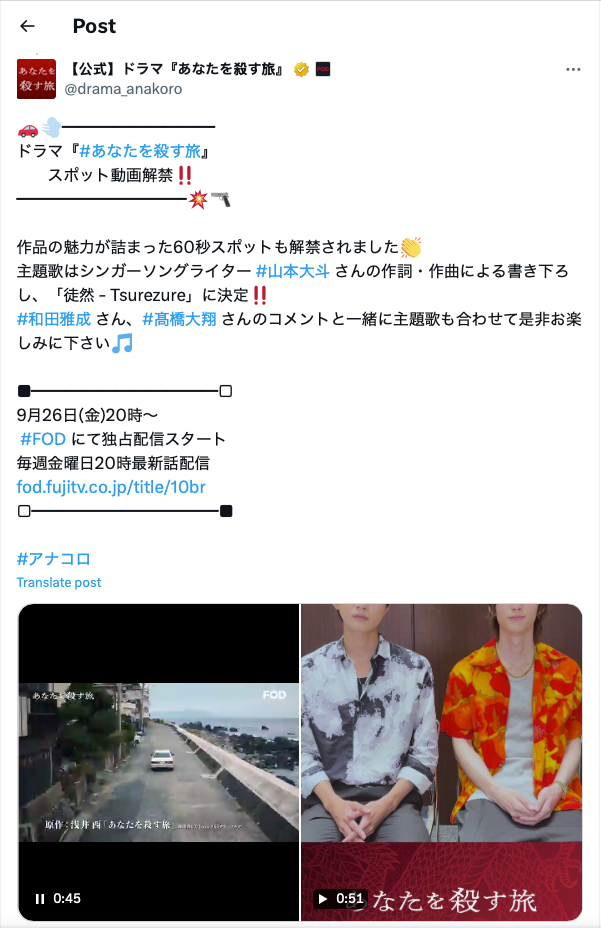Pause the video at 0:45
The width and height of the screenshot is (601, 928).
(40, 898)
